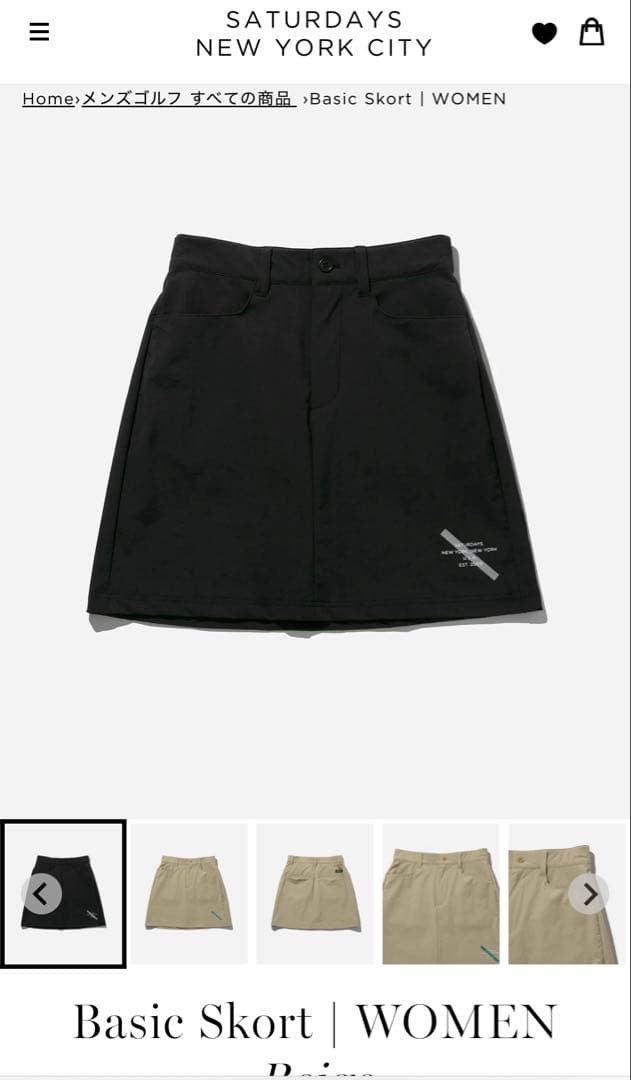Open the wishlist heart icon
The image size is (631, 1080).
click(x=544, y=34)
